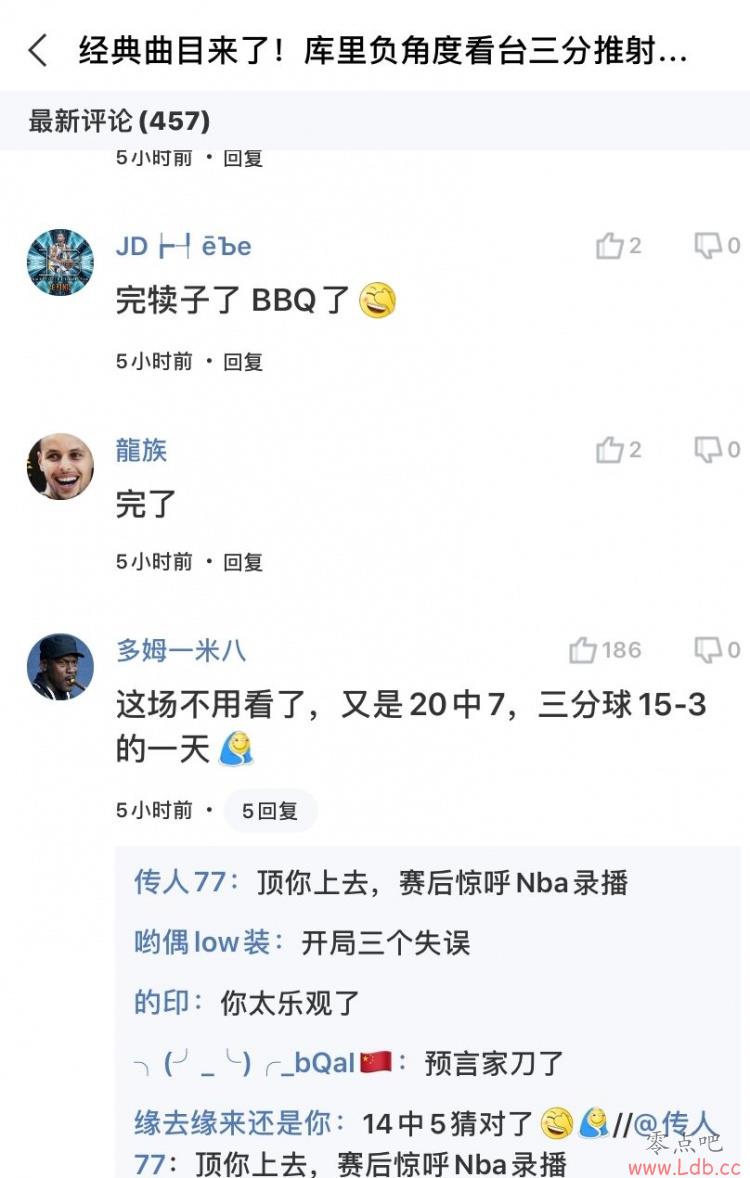Open the 龍族 avatar picture
The image size is (750, 1178).
60,466
